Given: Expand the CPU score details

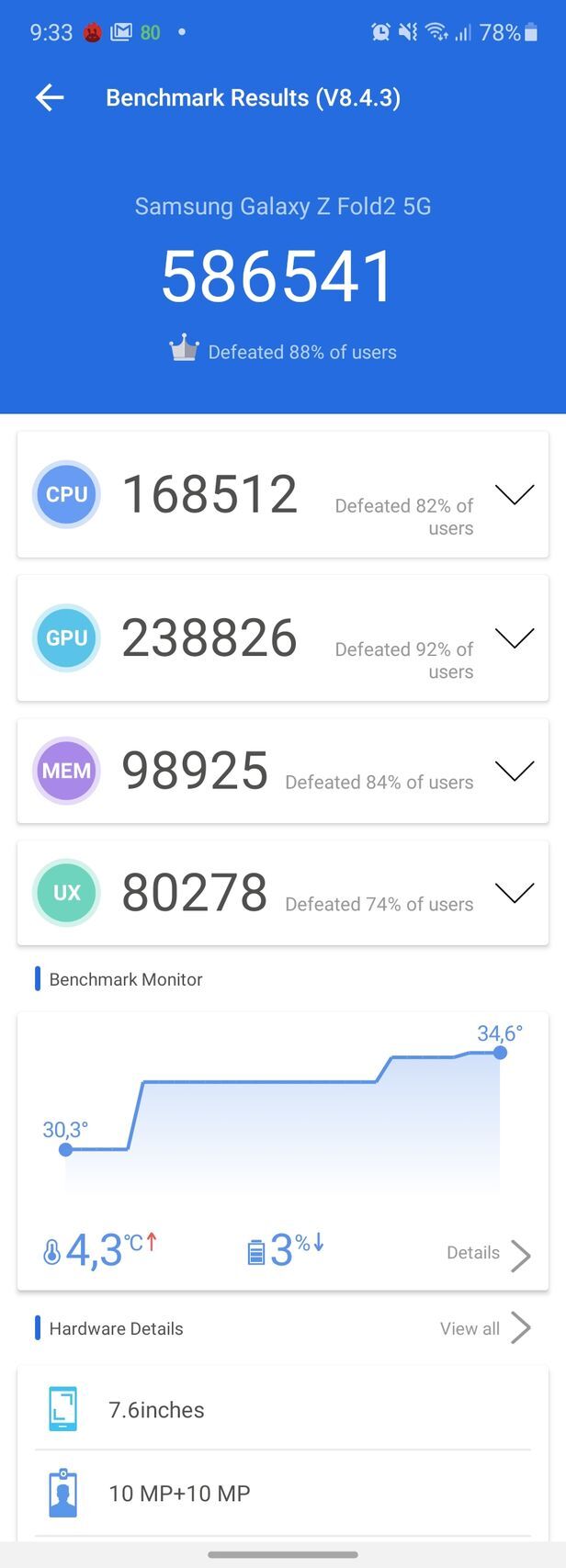Looking at the screenshot, I should (514, 494).
